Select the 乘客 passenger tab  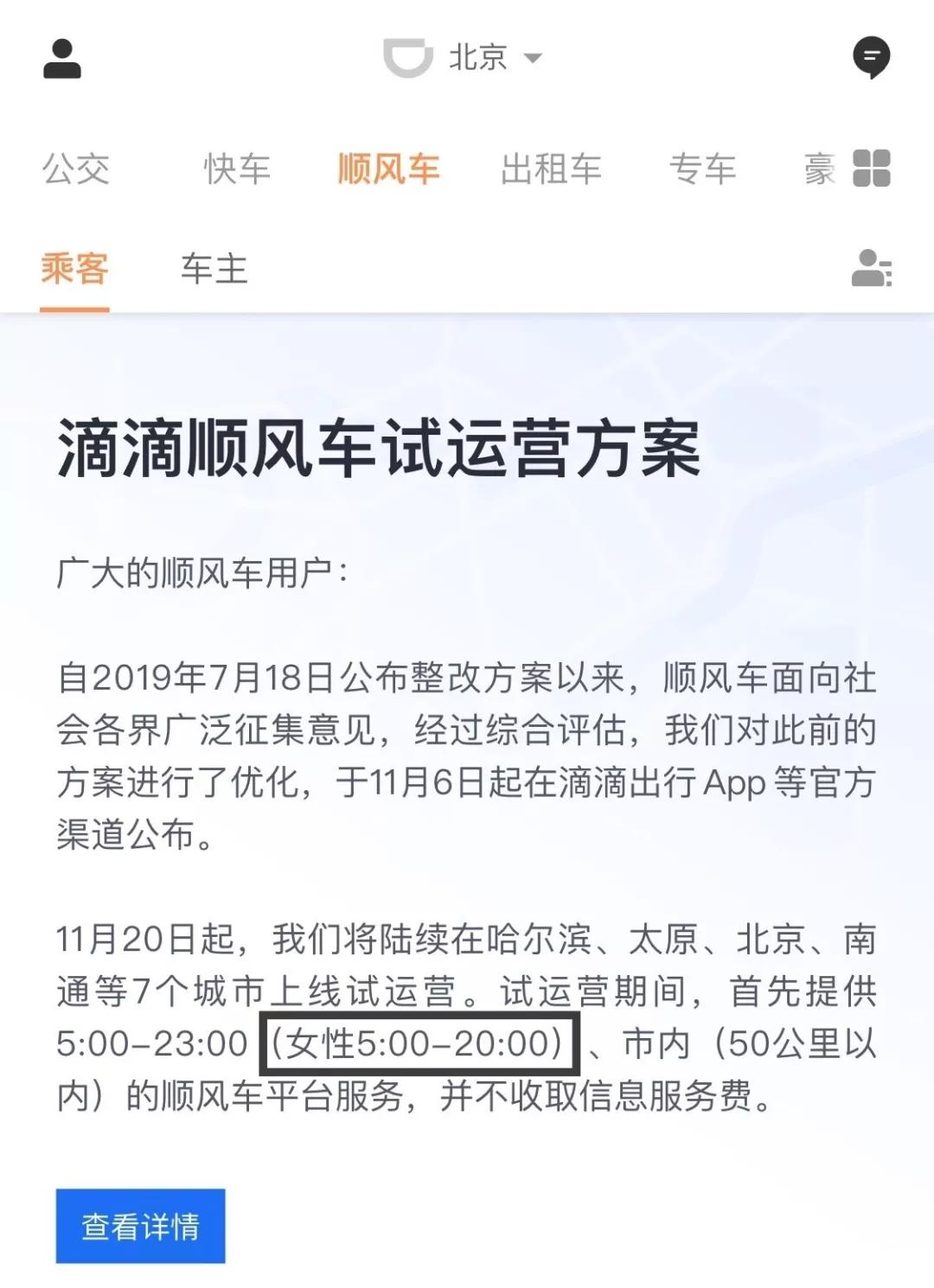click(74, 269)
